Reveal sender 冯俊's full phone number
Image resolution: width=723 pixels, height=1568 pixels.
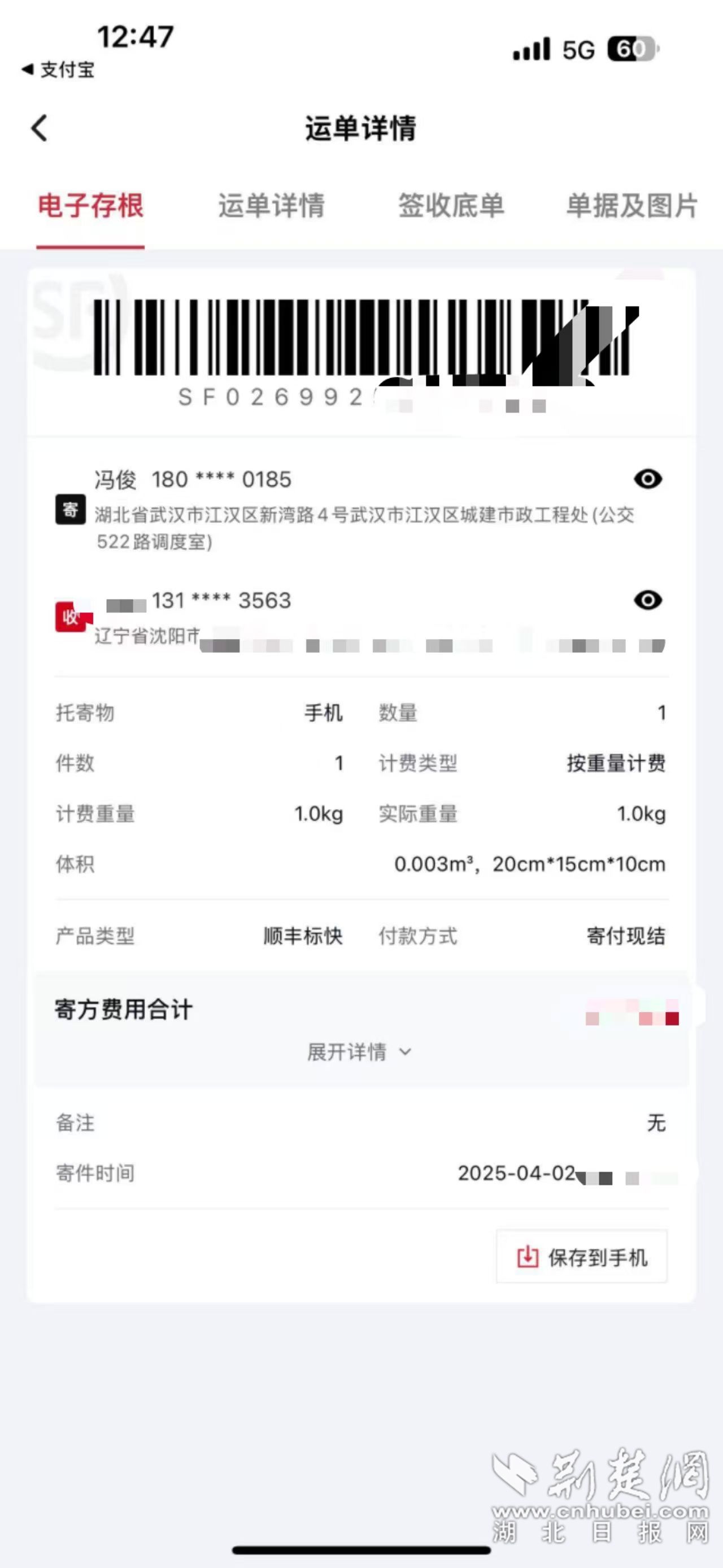647,479
